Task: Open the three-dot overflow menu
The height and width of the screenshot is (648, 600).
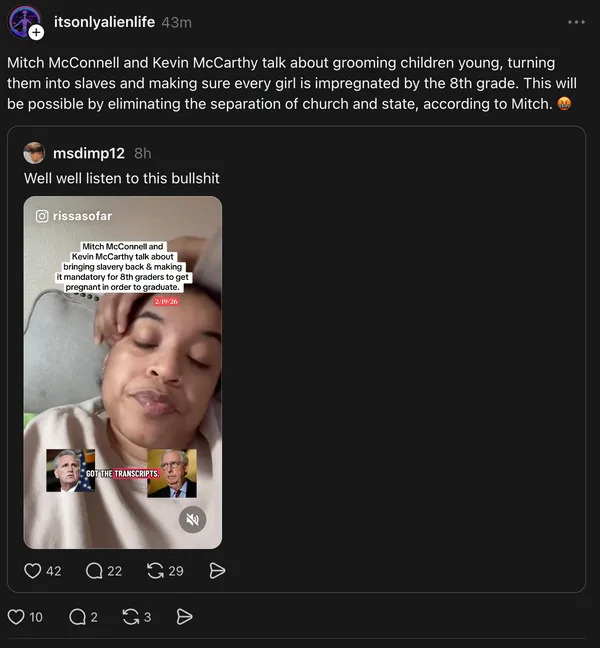Action: click(x=576, y=22)
